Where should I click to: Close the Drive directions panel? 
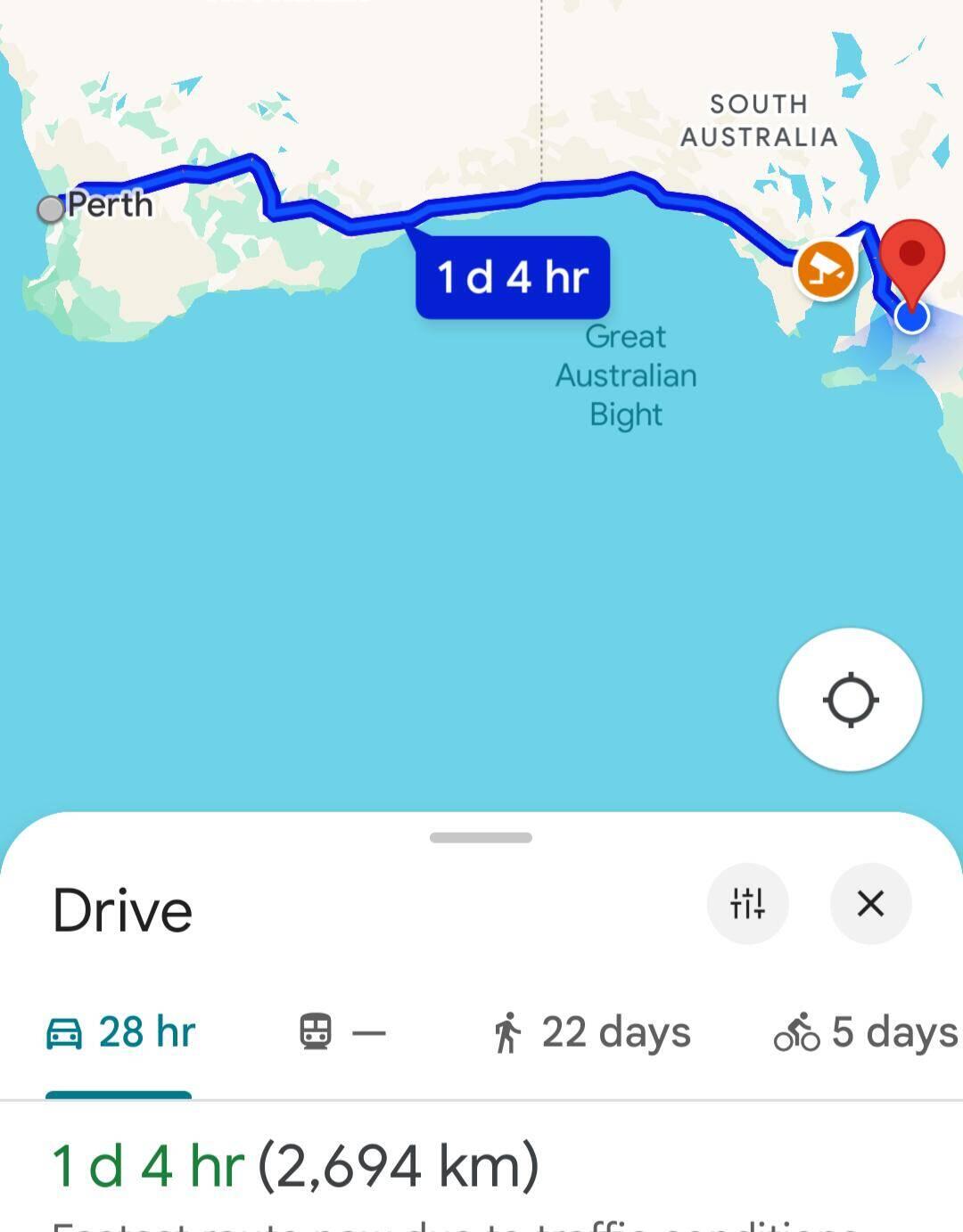870,904
